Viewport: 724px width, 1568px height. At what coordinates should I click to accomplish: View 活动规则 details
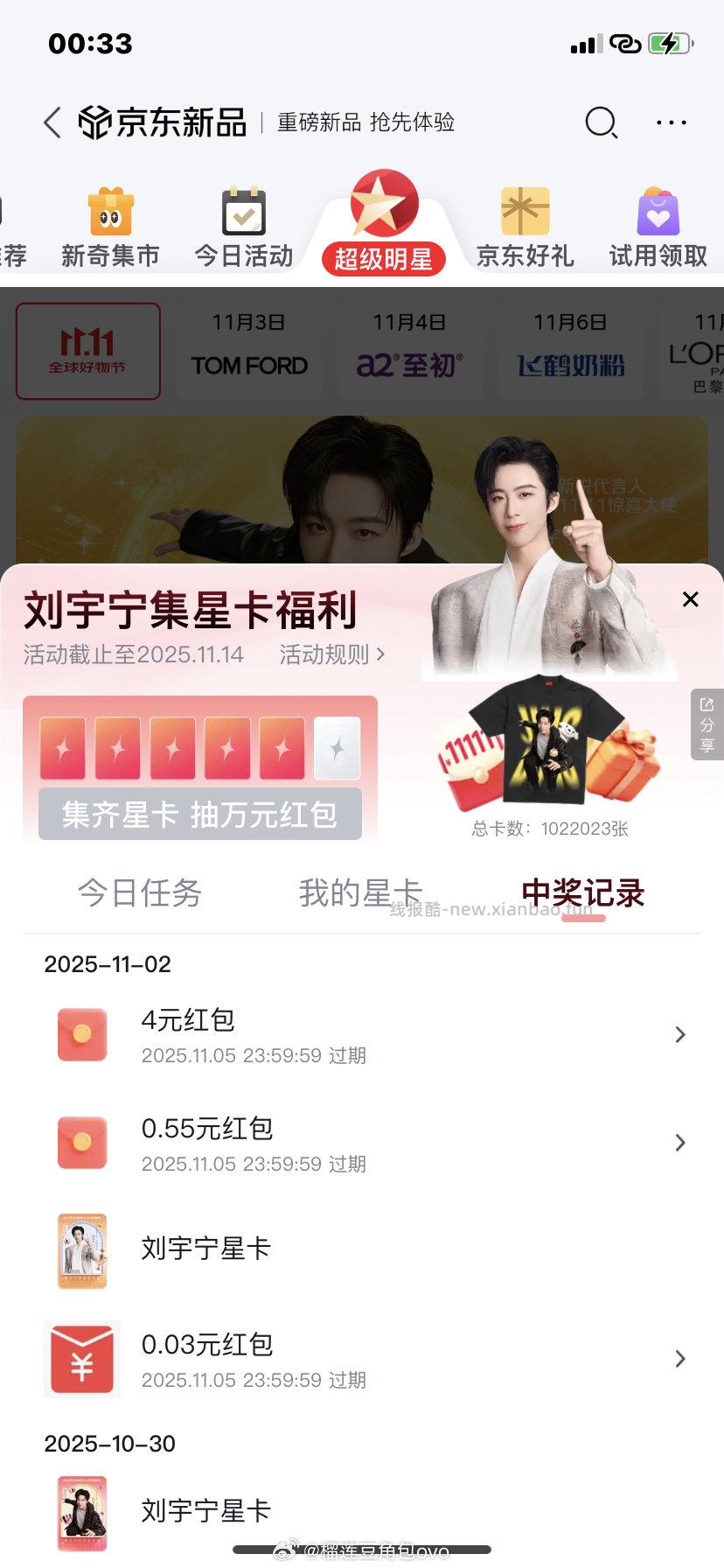pos(331,654)
